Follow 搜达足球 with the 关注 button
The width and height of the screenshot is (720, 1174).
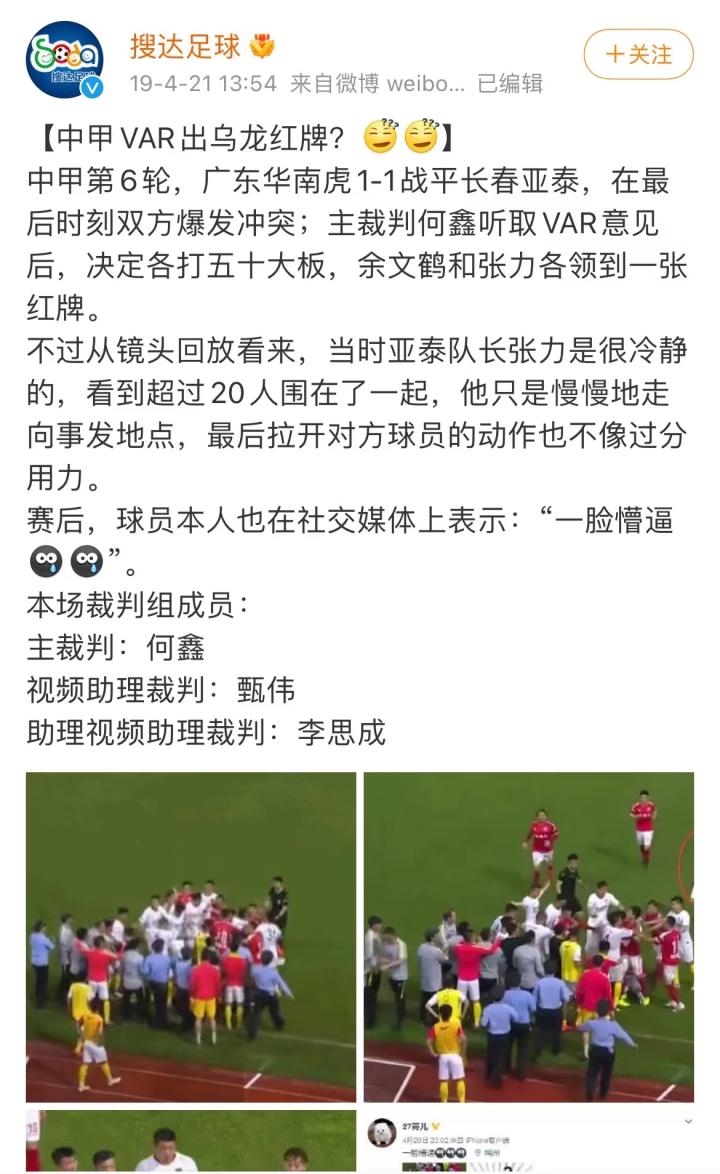638,54
